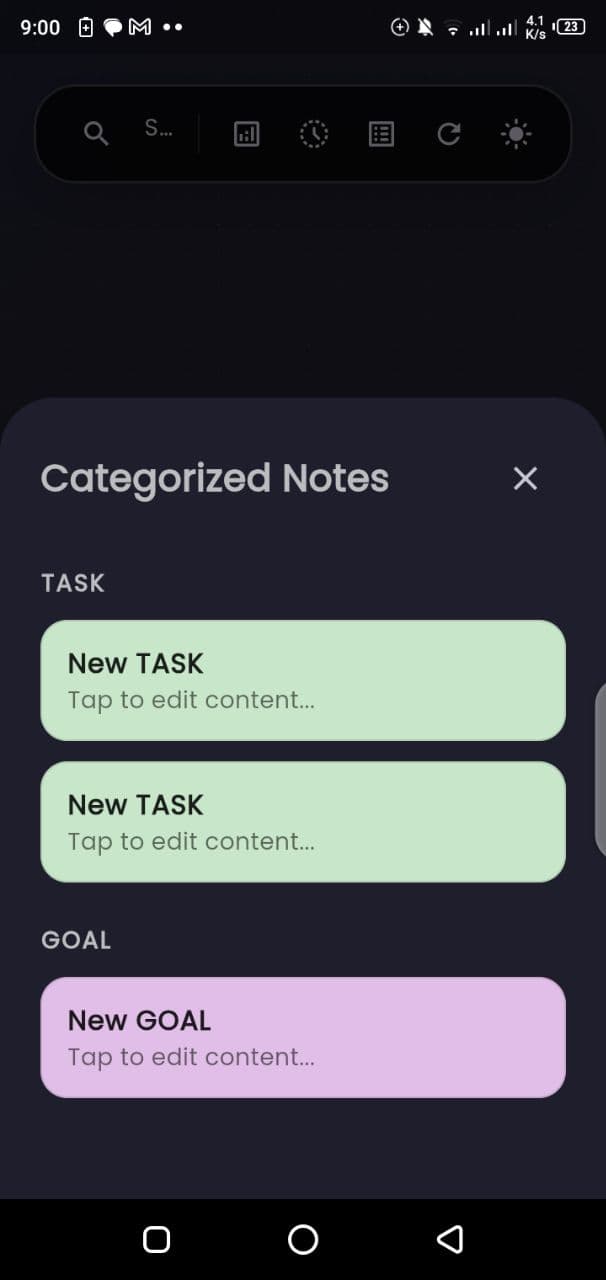Tap the search field in toolbar

[x=159, y=130]
